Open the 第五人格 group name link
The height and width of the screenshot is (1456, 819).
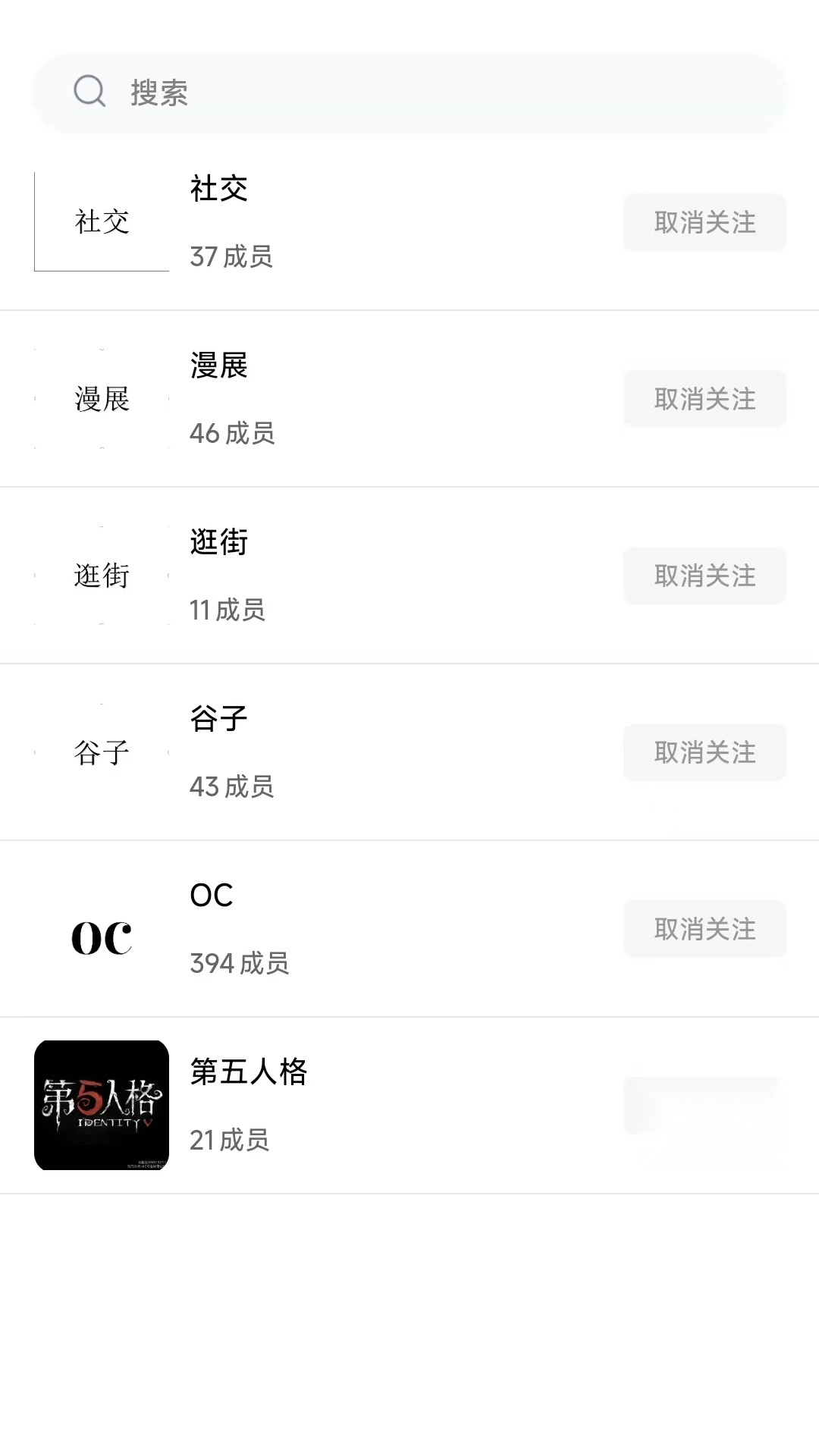click(x=247, y=1073)
